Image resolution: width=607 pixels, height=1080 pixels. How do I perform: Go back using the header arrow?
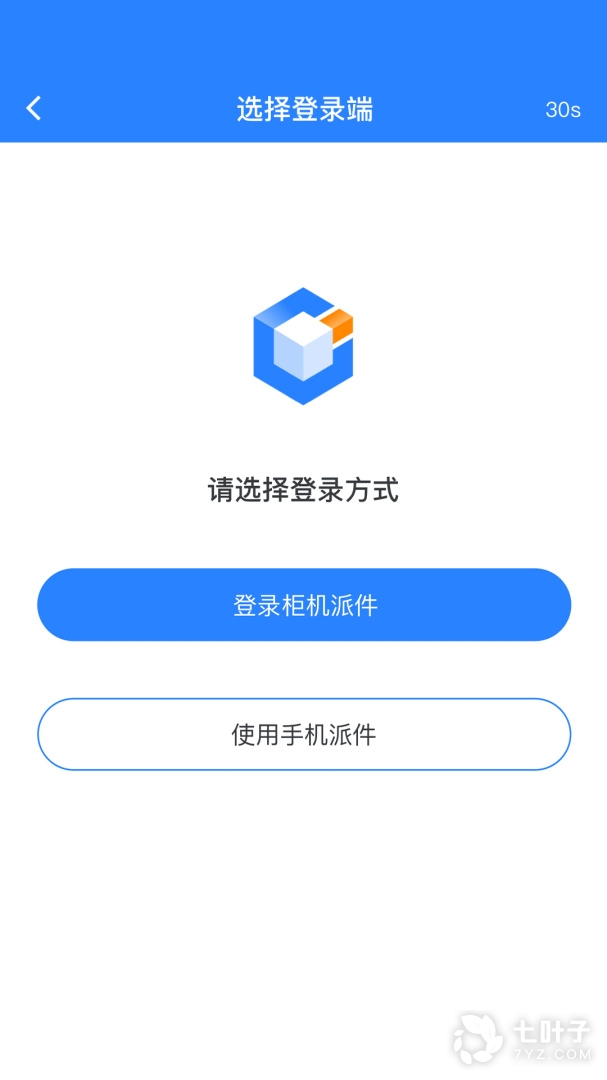[34, 108]
